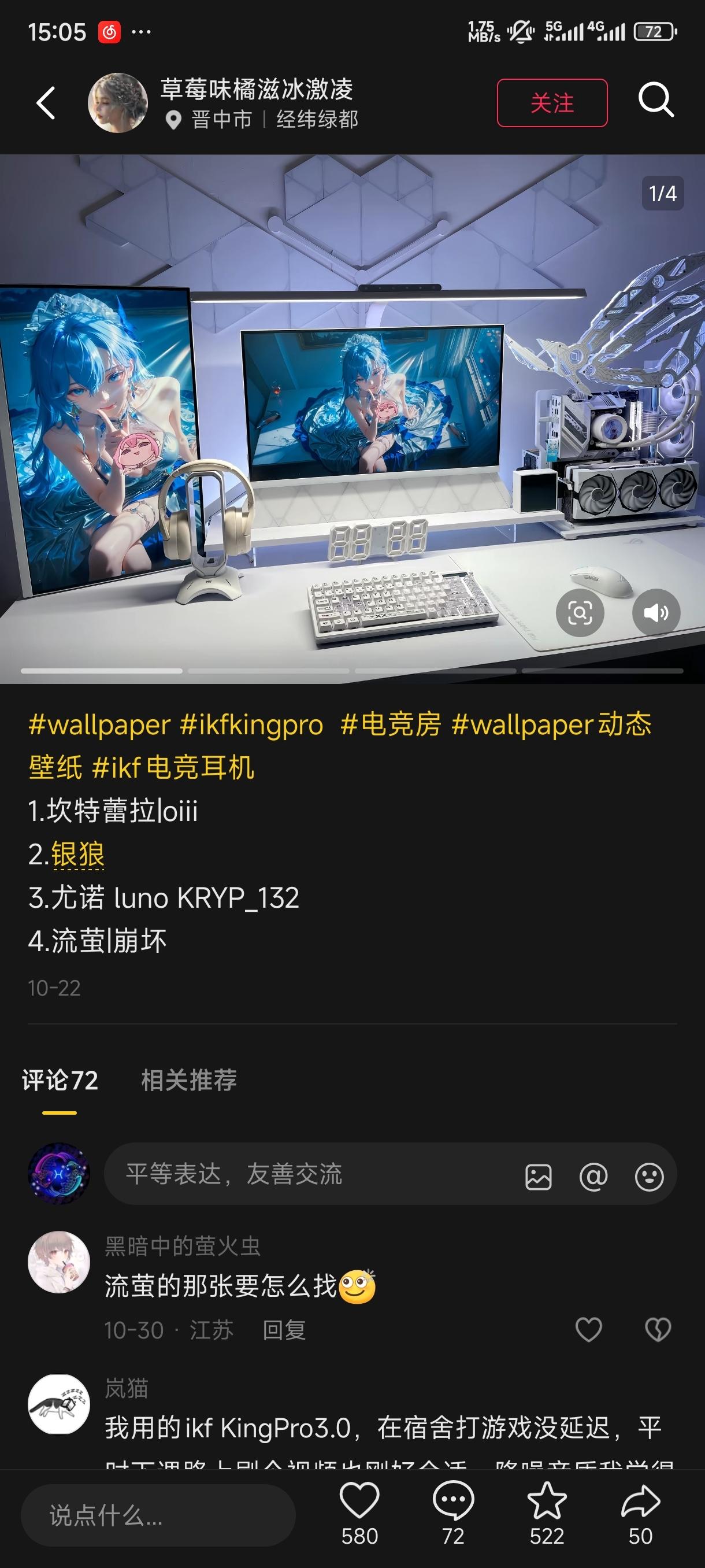
Task: Mention someone with the @ icon
Action: pyautogui.click(x=593, y=1177)
